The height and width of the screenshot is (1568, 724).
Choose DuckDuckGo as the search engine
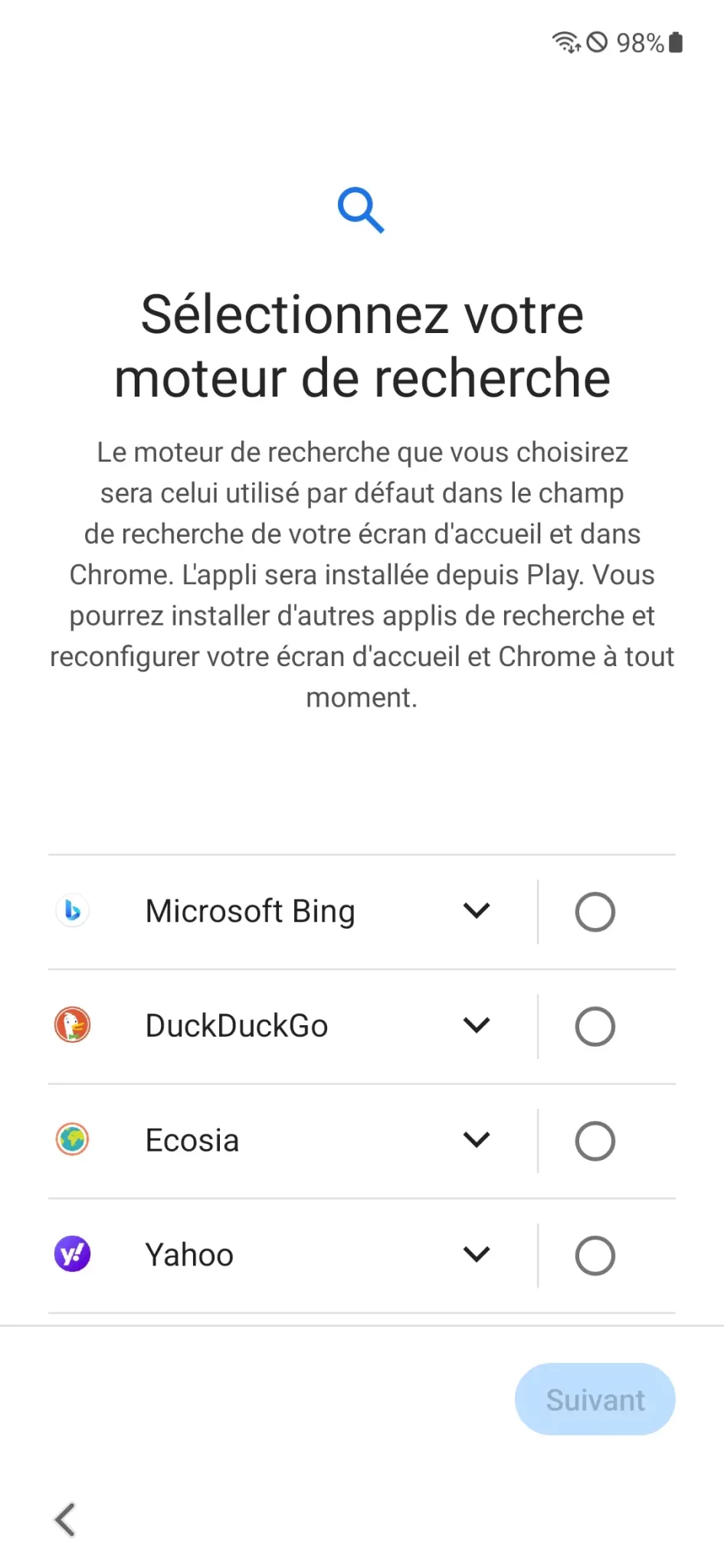(595, 1027)
